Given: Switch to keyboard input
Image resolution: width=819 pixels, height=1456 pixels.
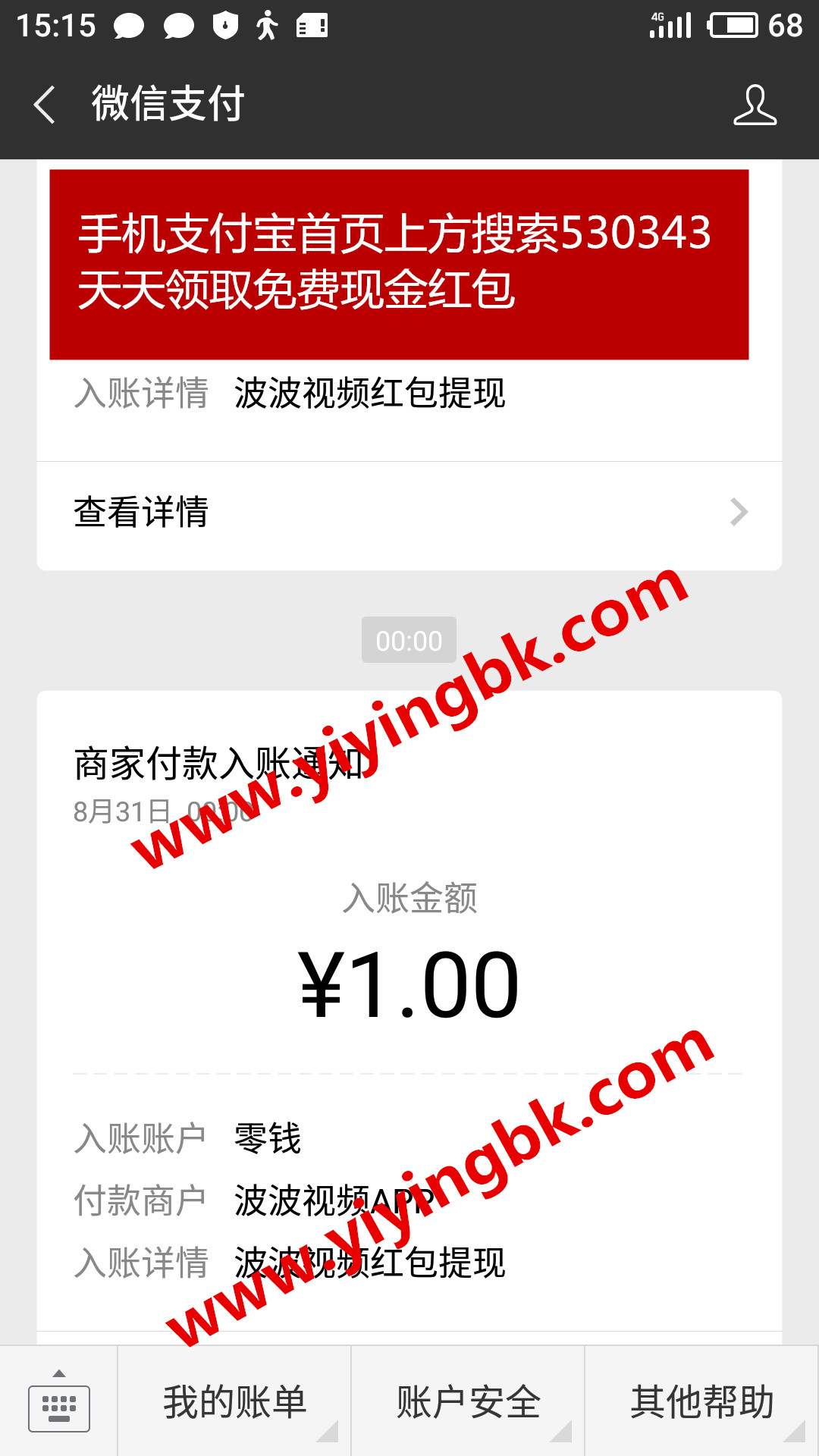Looking at the screenshot, I should [59, 1403].
